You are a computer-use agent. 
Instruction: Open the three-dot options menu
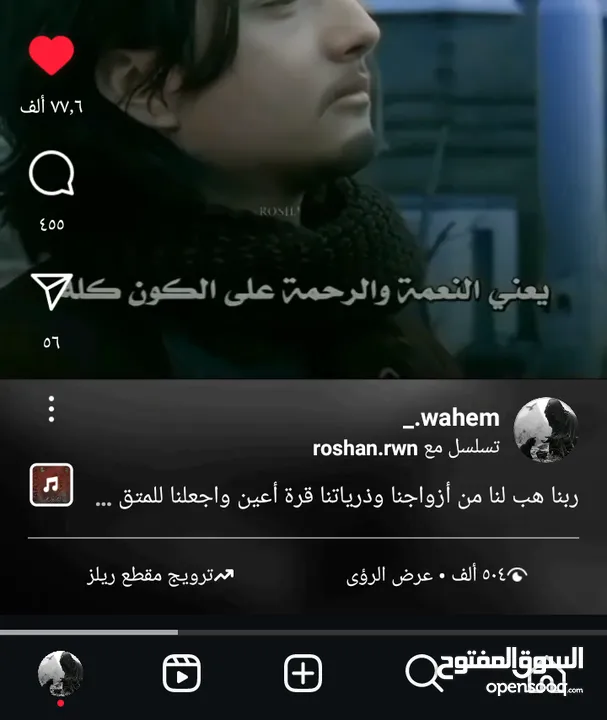(51, 409)
